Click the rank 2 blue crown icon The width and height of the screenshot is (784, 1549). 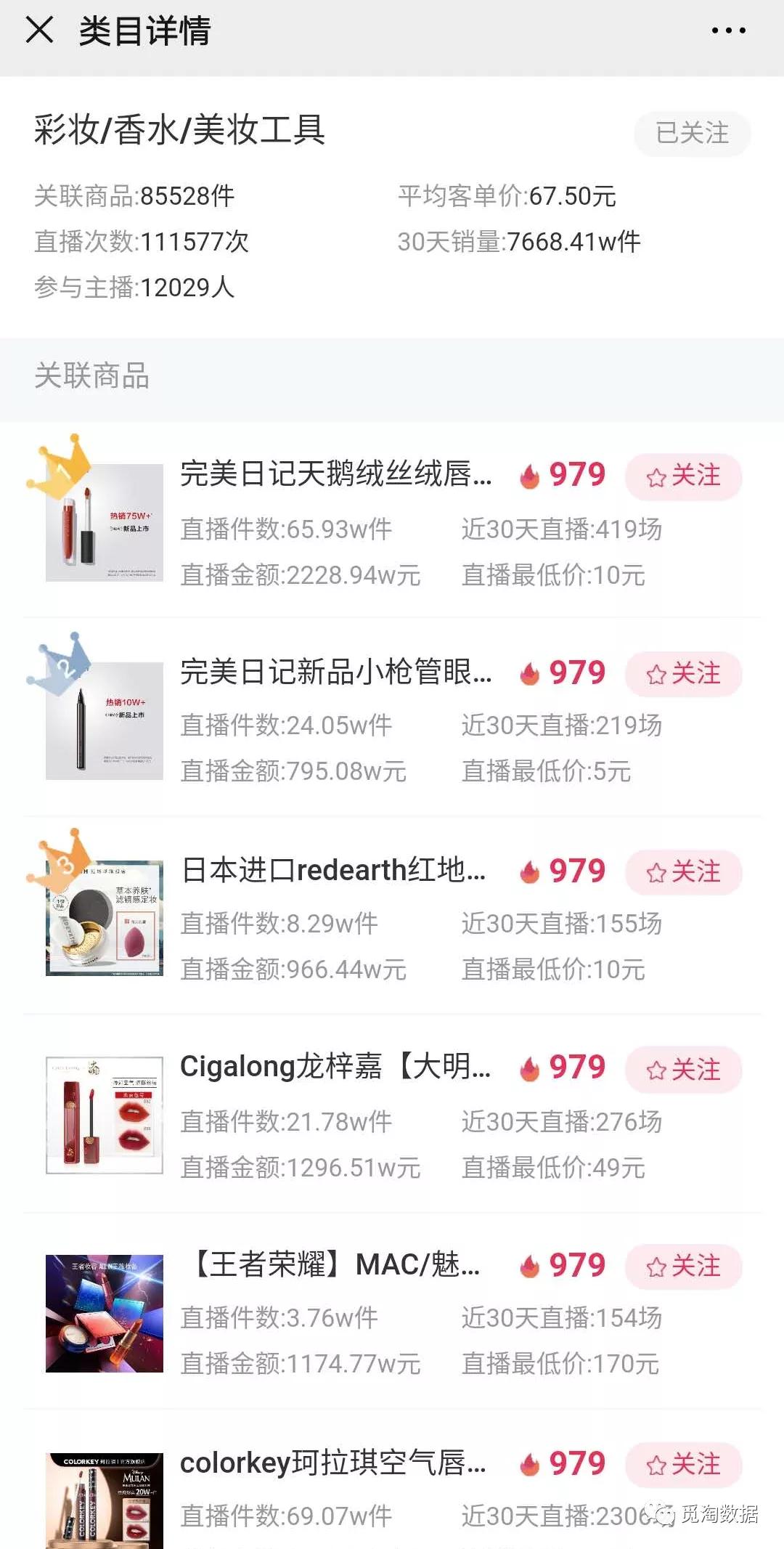click(x=62, y=666)
